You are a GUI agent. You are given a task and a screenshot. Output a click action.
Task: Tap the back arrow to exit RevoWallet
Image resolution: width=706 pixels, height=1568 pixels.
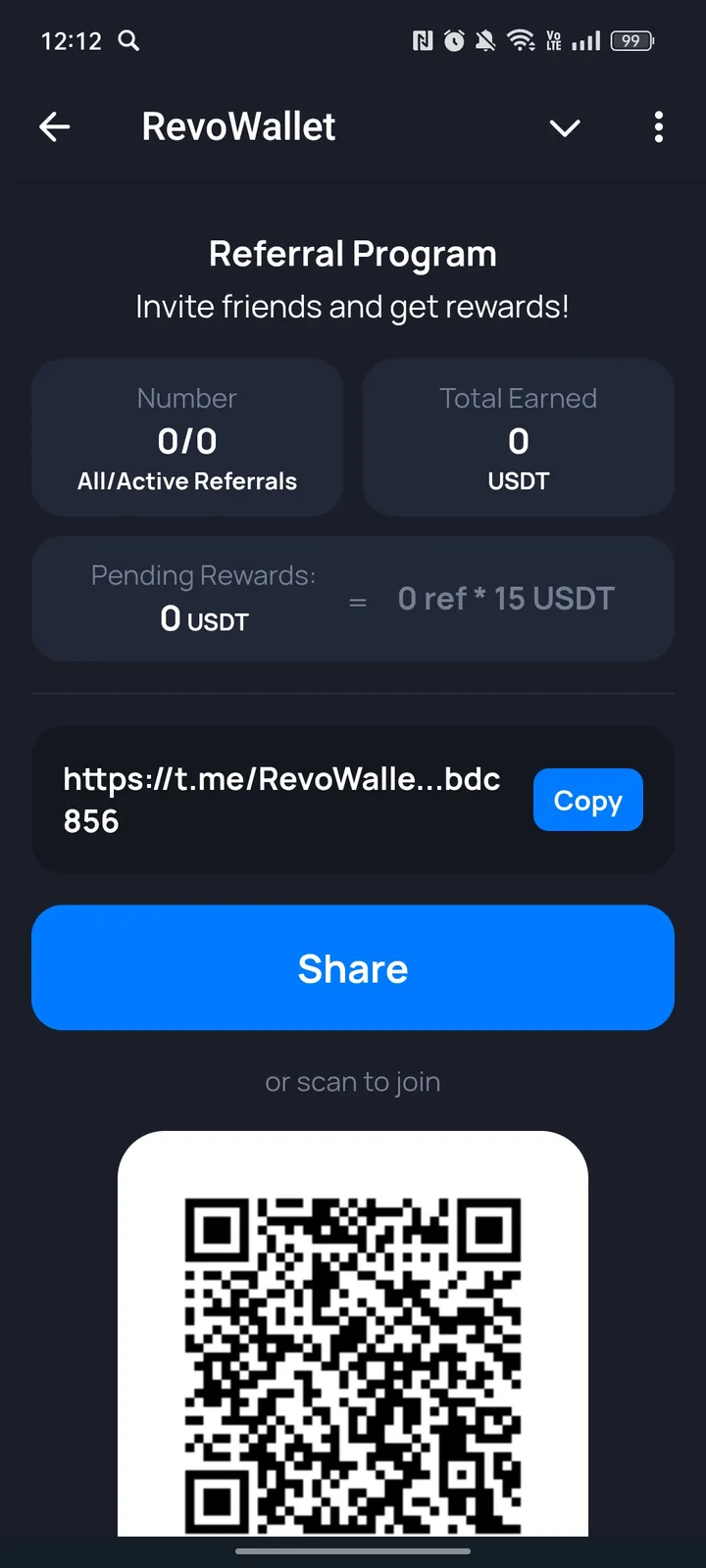point(55,127)
